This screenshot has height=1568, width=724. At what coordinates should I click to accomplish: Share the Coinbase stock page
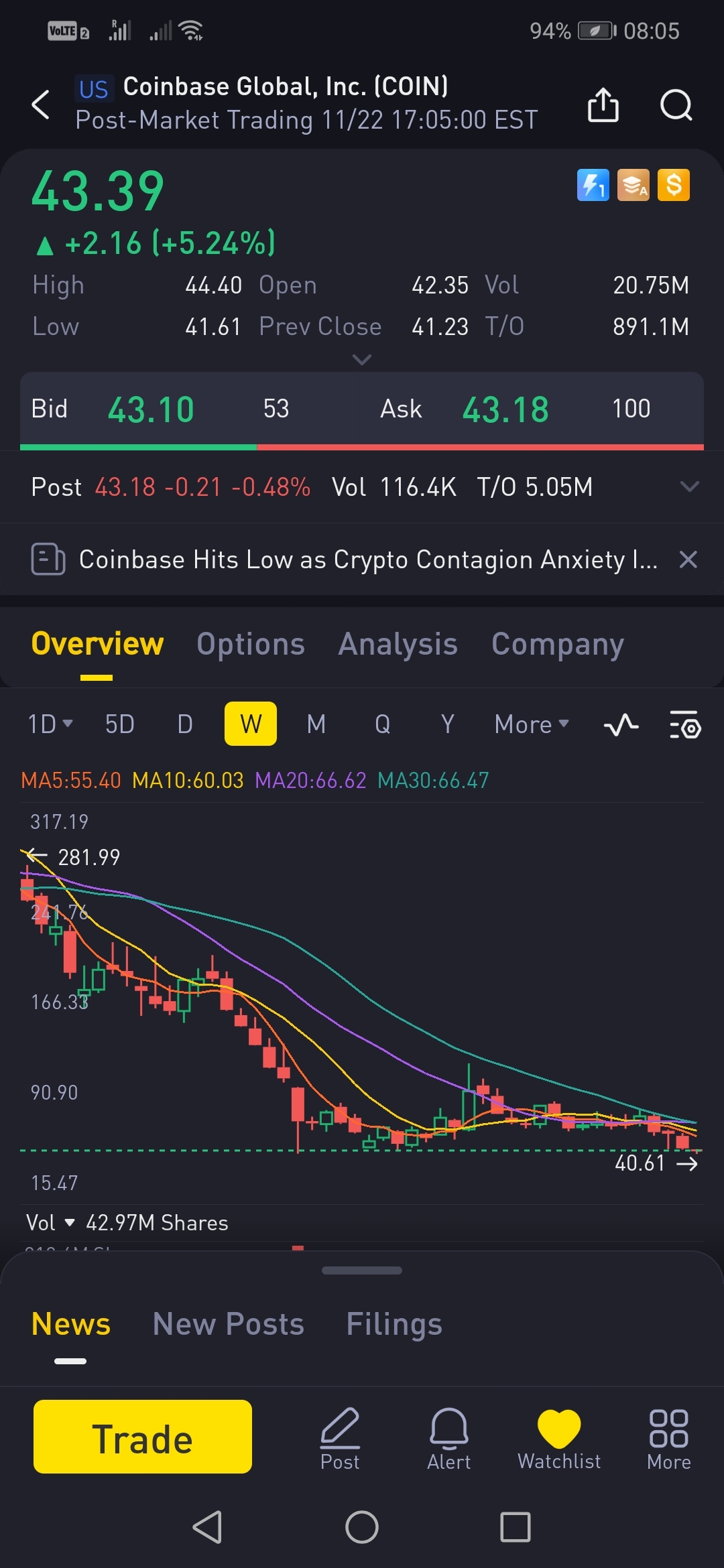tap(603, 105)
